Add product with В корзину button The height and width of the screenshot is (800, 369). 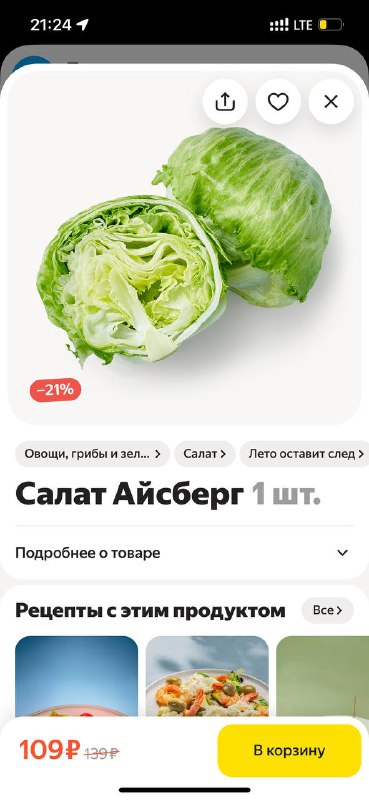289,751
